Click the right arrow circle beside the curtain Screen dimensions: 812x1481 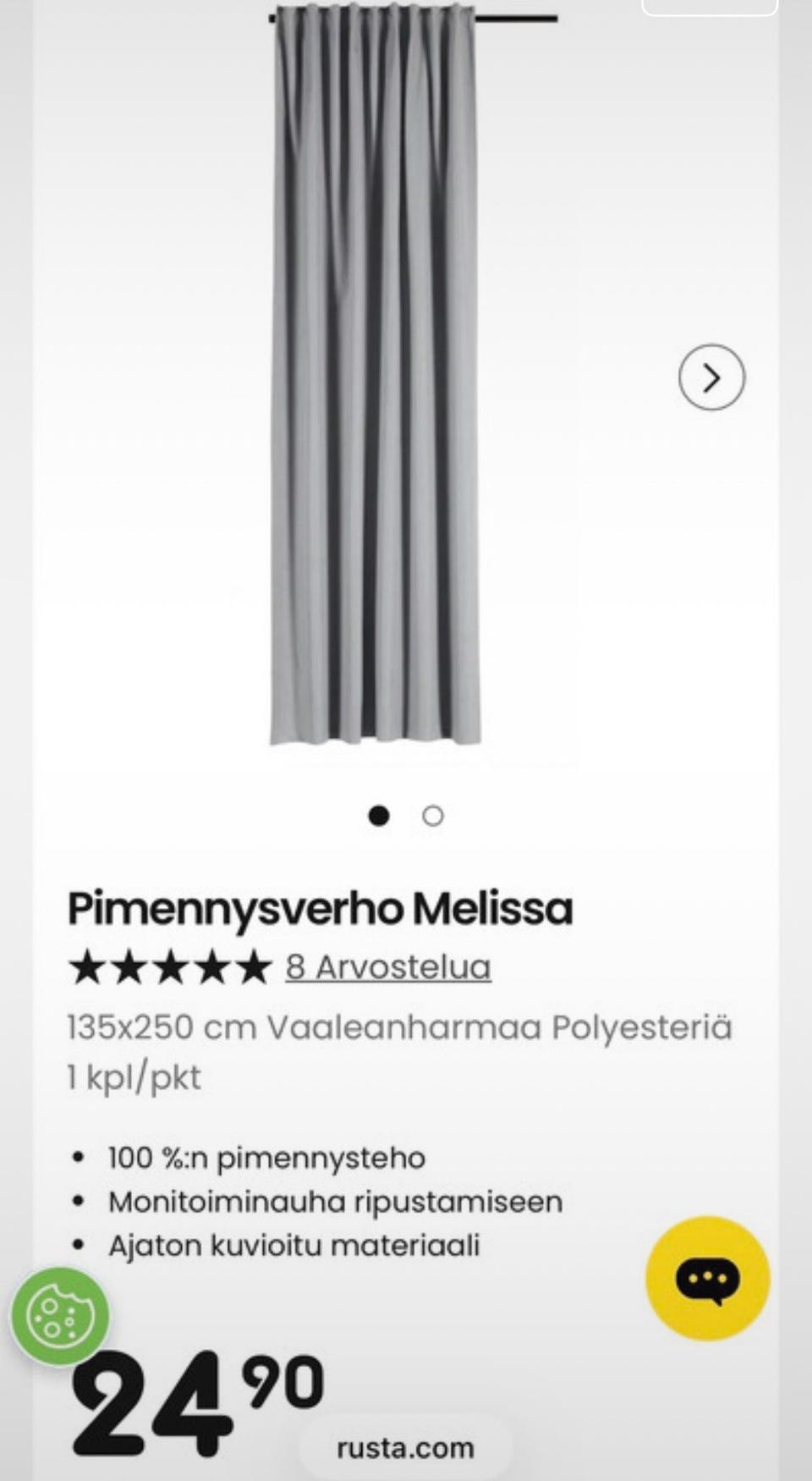[x=711, y=378]
